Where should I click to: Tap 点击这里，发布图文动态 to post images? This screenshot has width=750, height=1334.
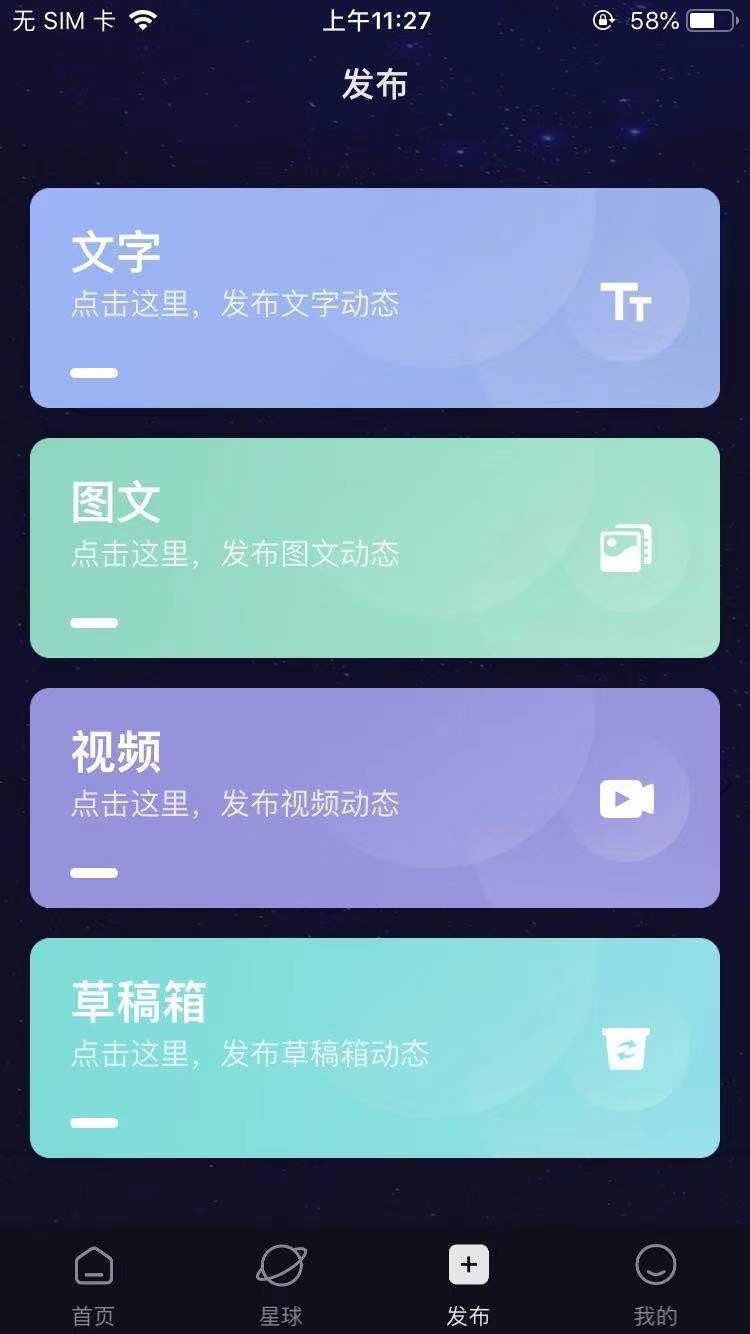pos(235,555)
